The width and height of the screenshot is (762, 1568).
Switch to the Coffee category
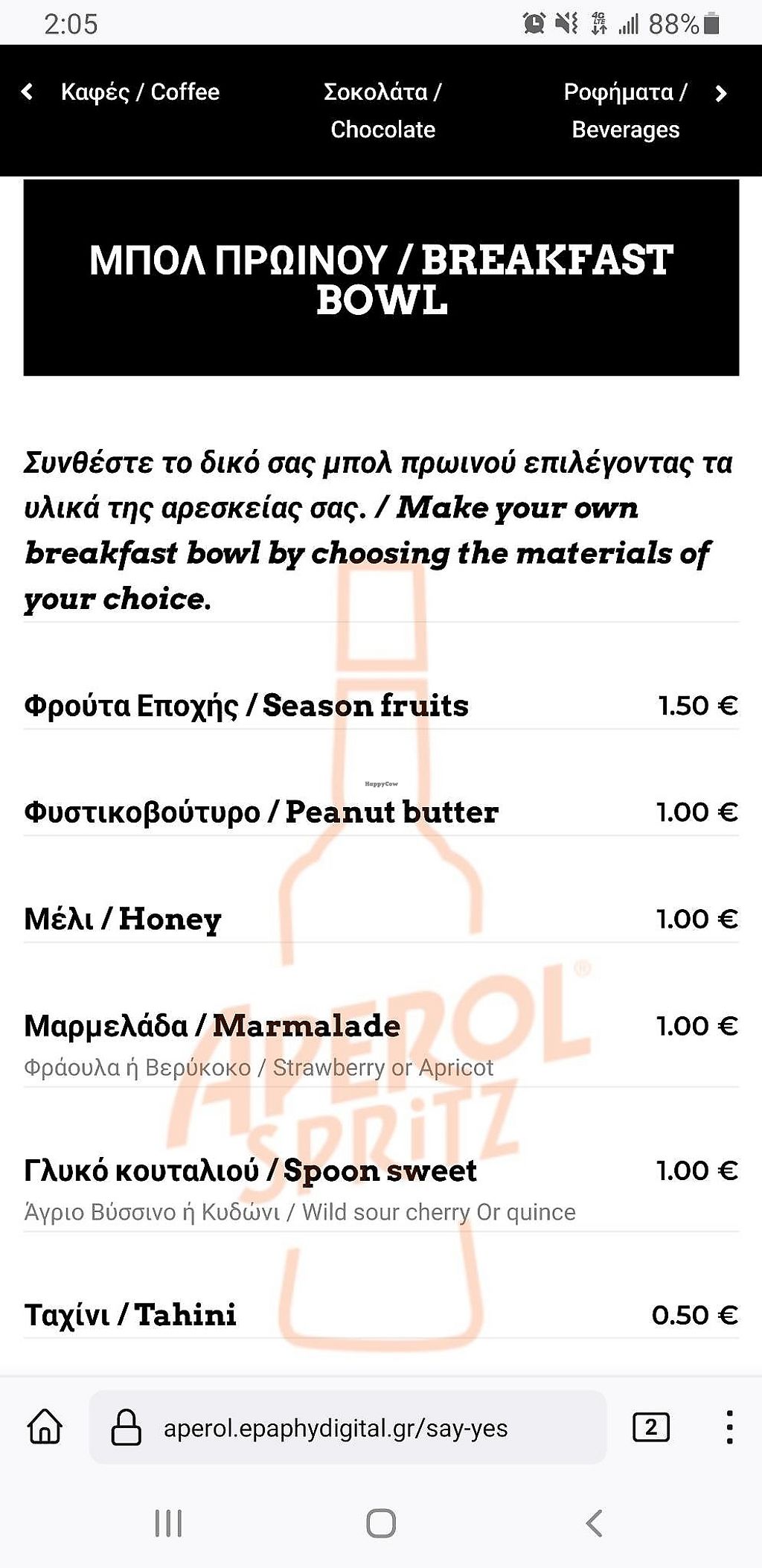point(141,92)
